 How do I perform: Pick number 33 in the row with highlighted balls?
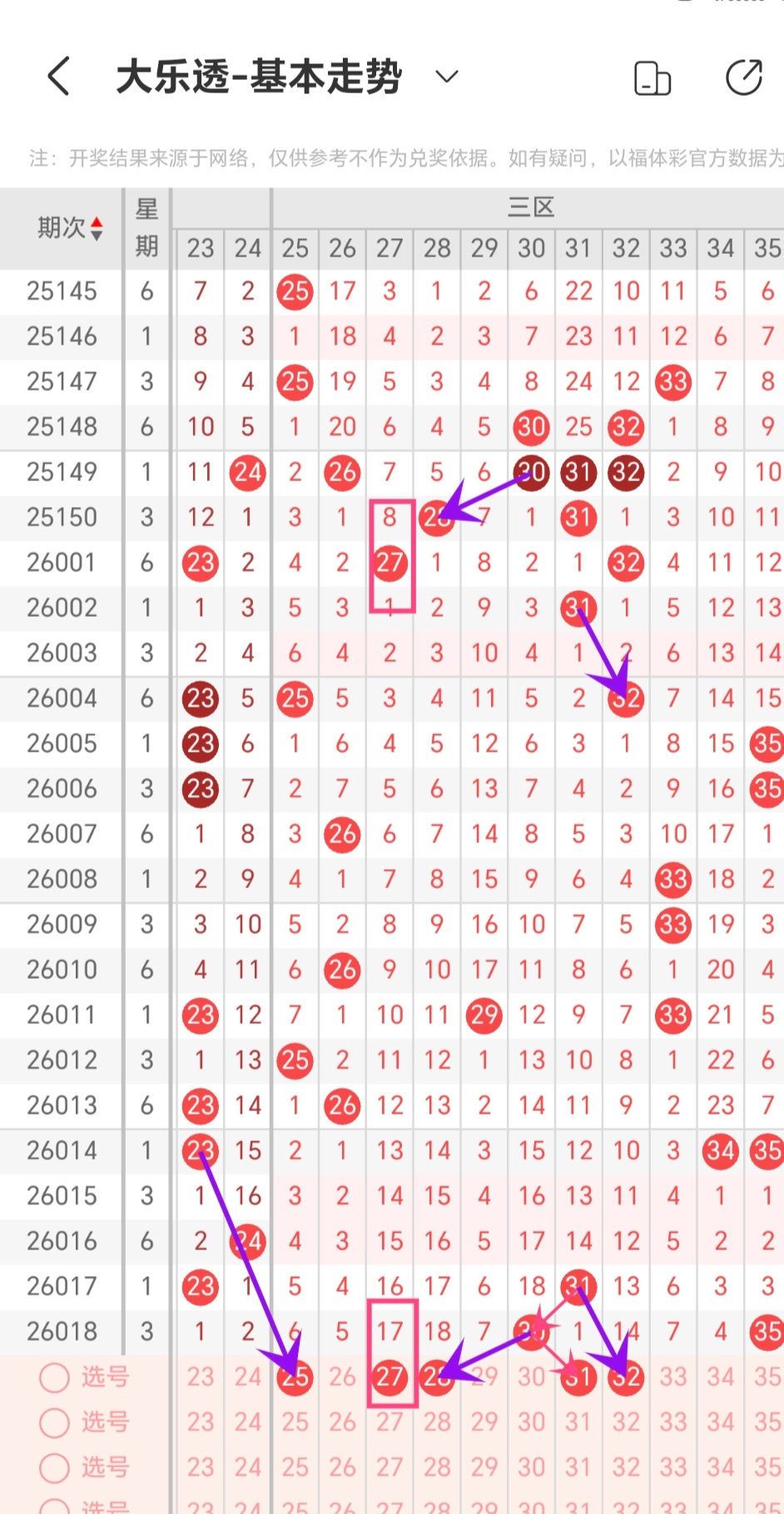click(673, 1377)
